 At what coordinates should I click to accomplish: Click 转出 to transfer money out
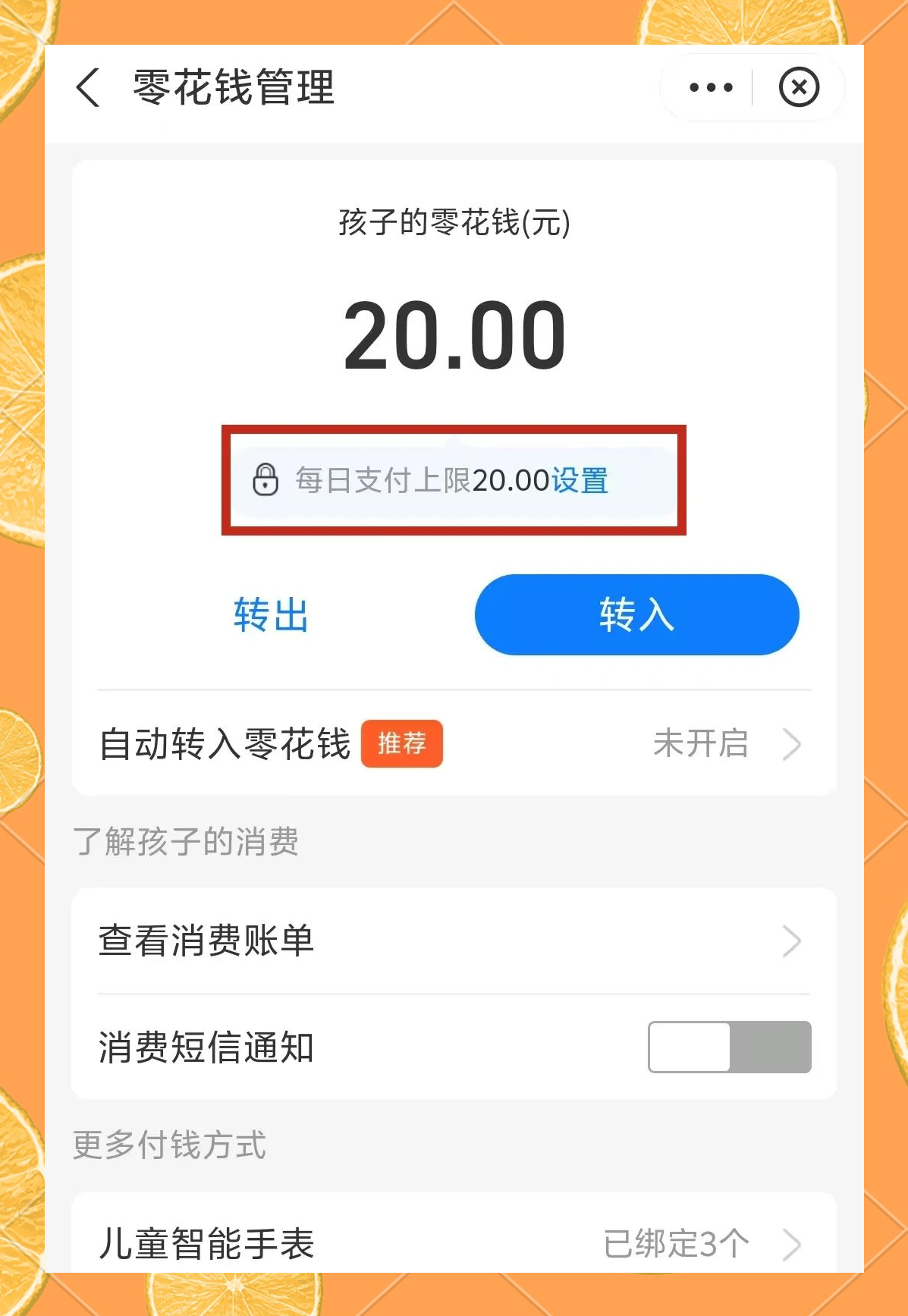(271, 616)
